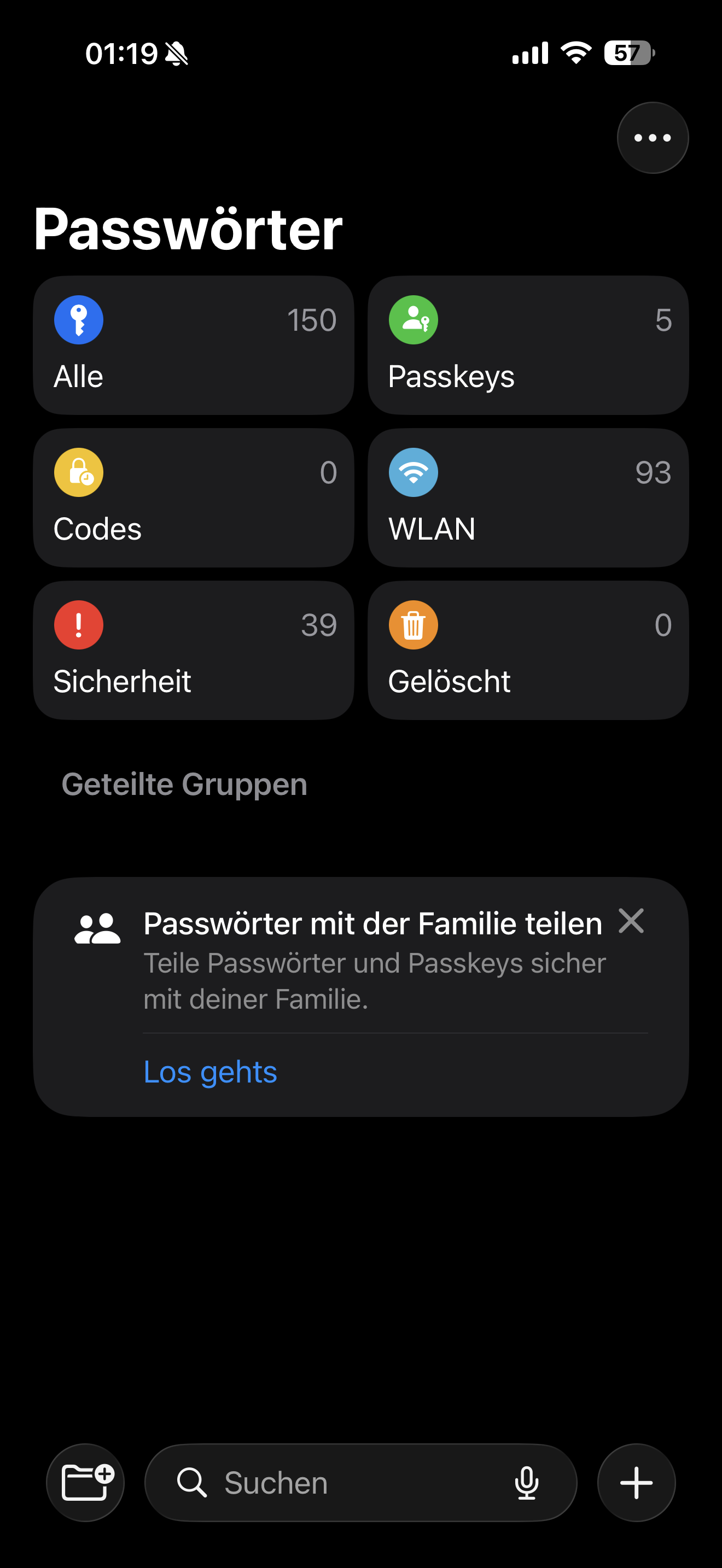View the 93 saved WLAN networks
The height and width of the screenshot is (1568, 722).
click(x=527, y=496)
